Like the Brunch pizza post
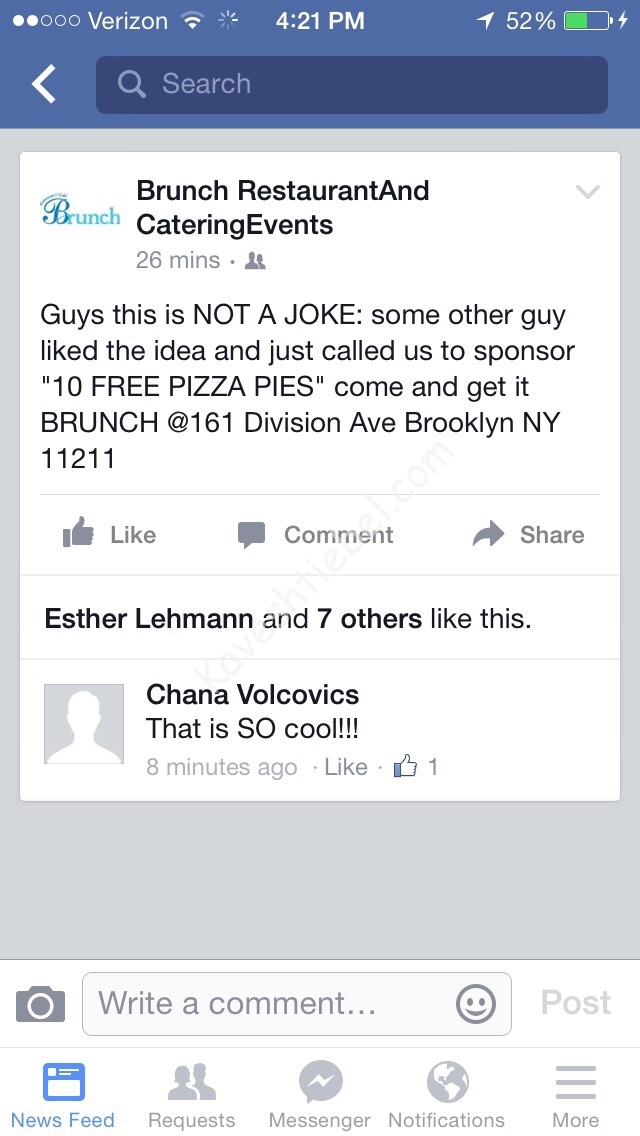Viewport: 640px width, 1136px height. (x=110, y=535)
